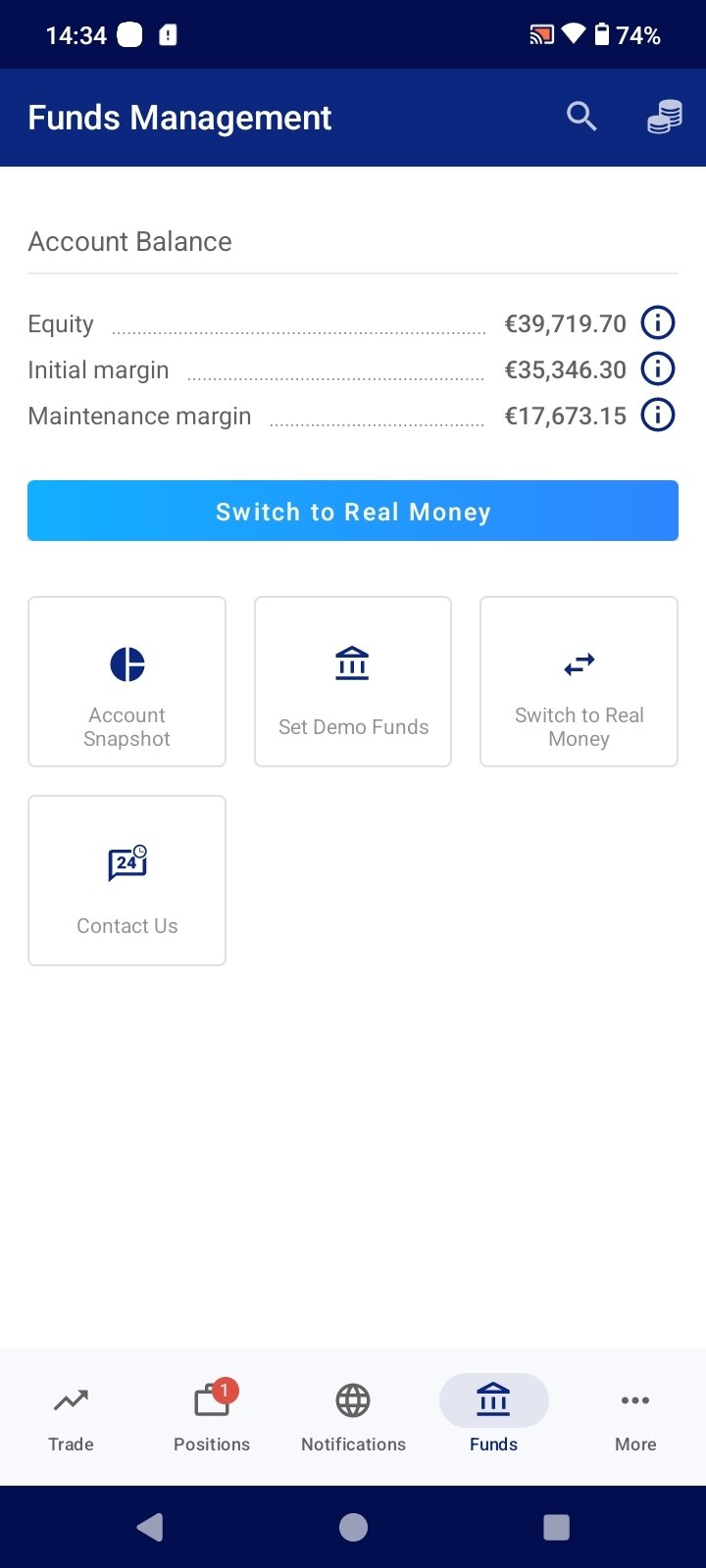Show info about Equity
The image size is (706, 1568).
point(657,322)
